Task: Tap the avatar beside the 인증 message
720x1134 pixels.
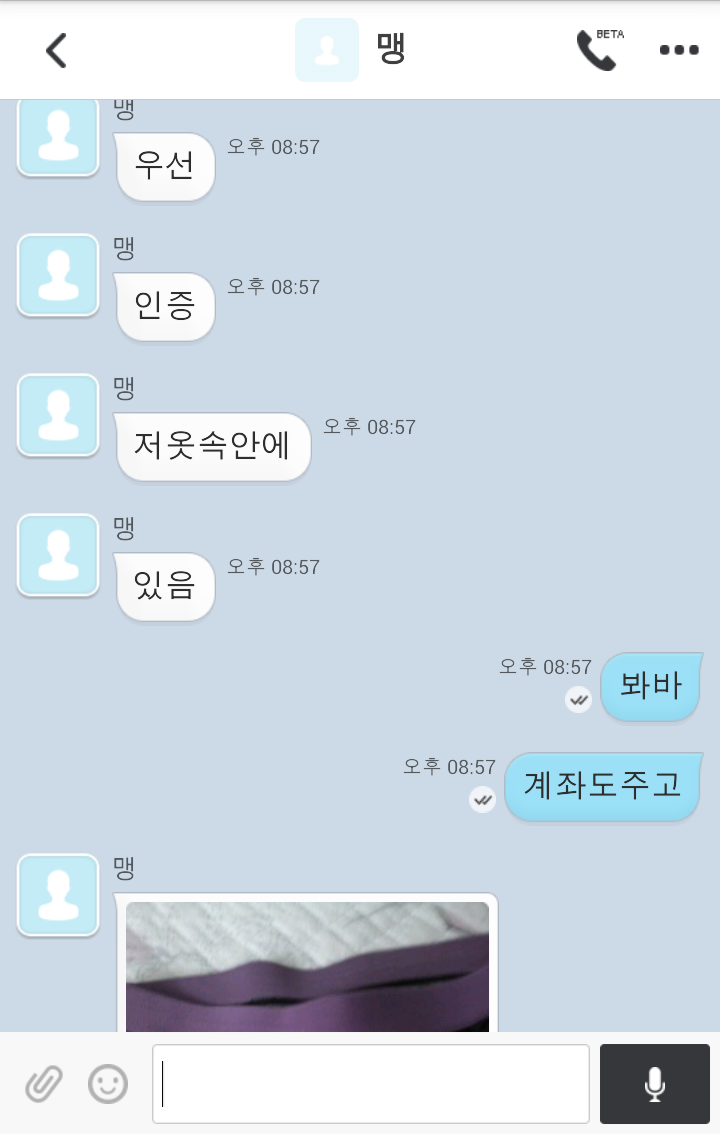Action: [x=58, y=275]
